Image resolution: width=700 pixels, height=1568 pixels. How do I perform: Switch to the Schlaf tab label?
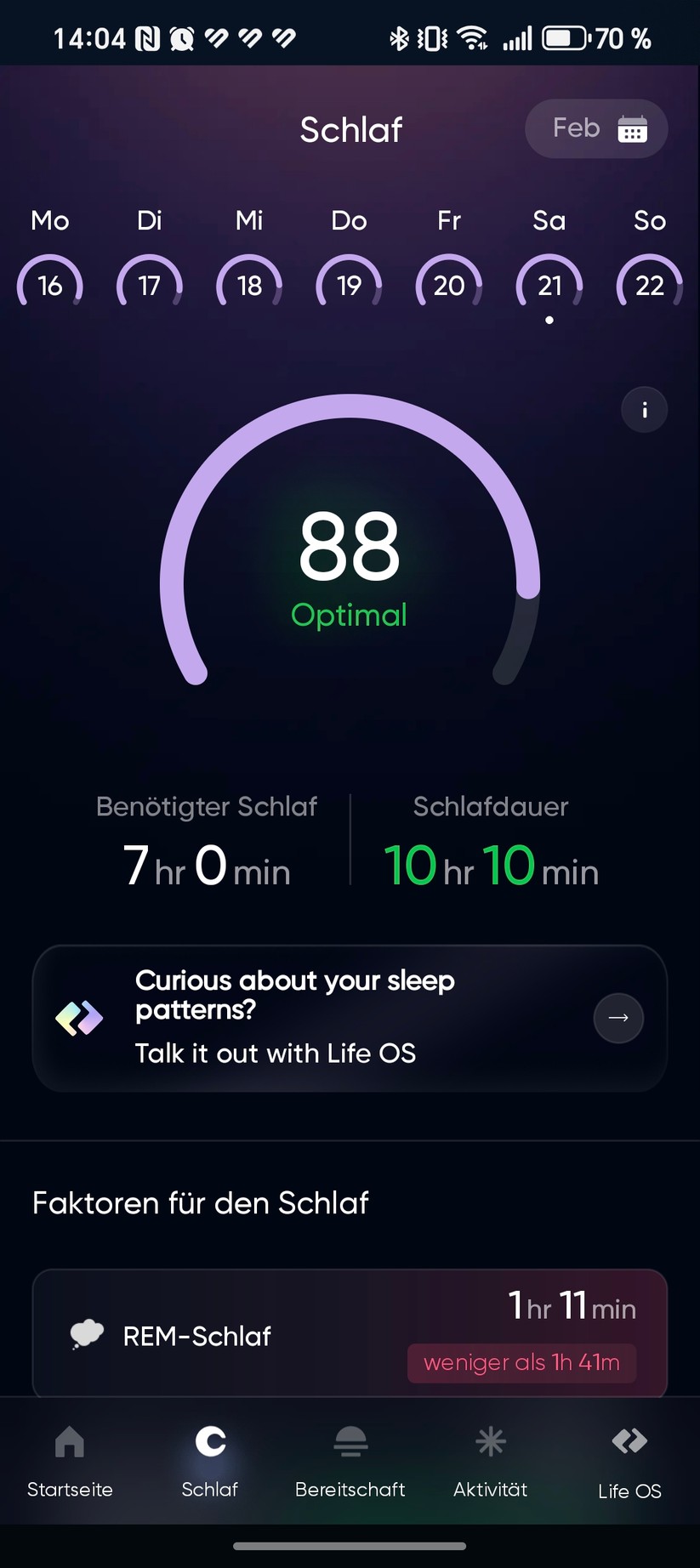click(x=209, y=1490)
